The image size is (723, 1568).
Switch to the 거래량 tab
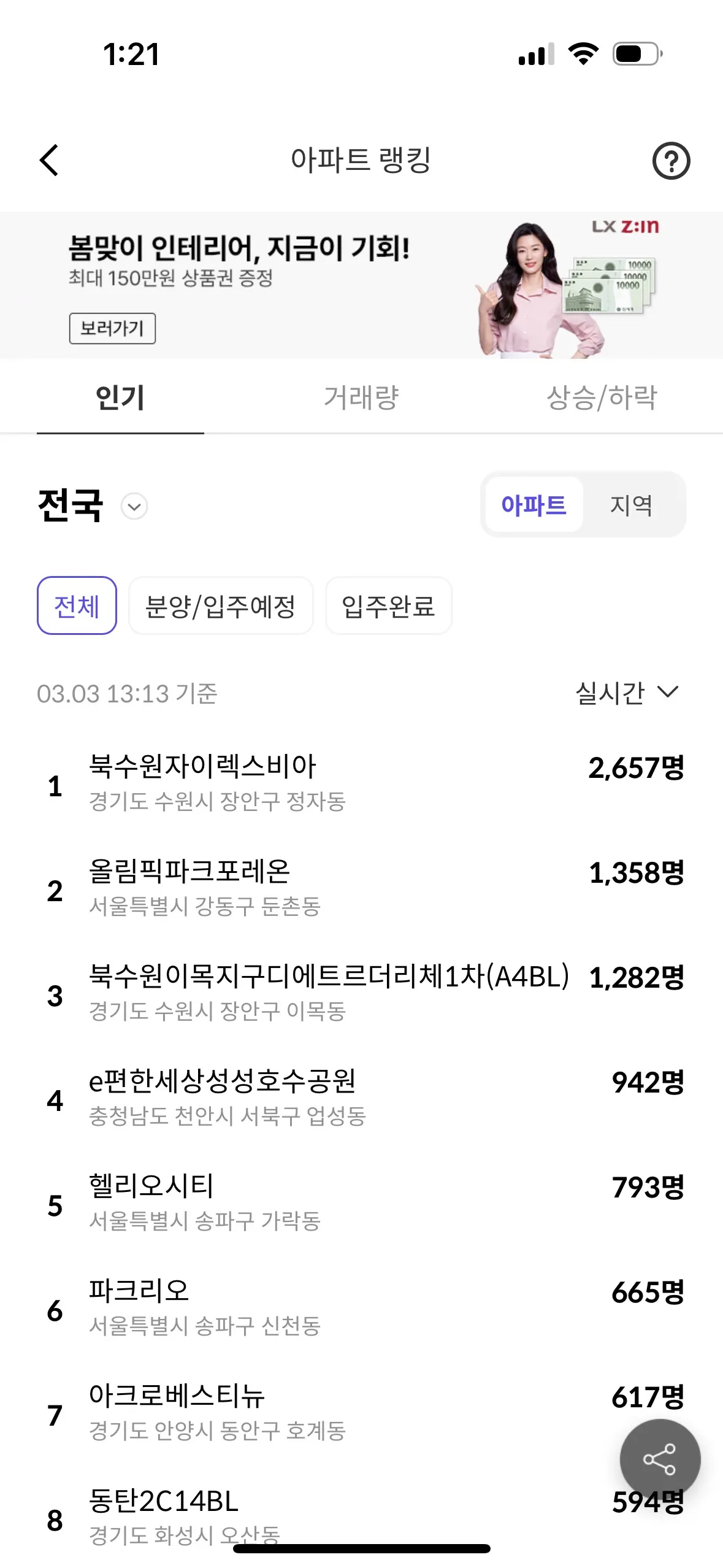pos(361,398)
